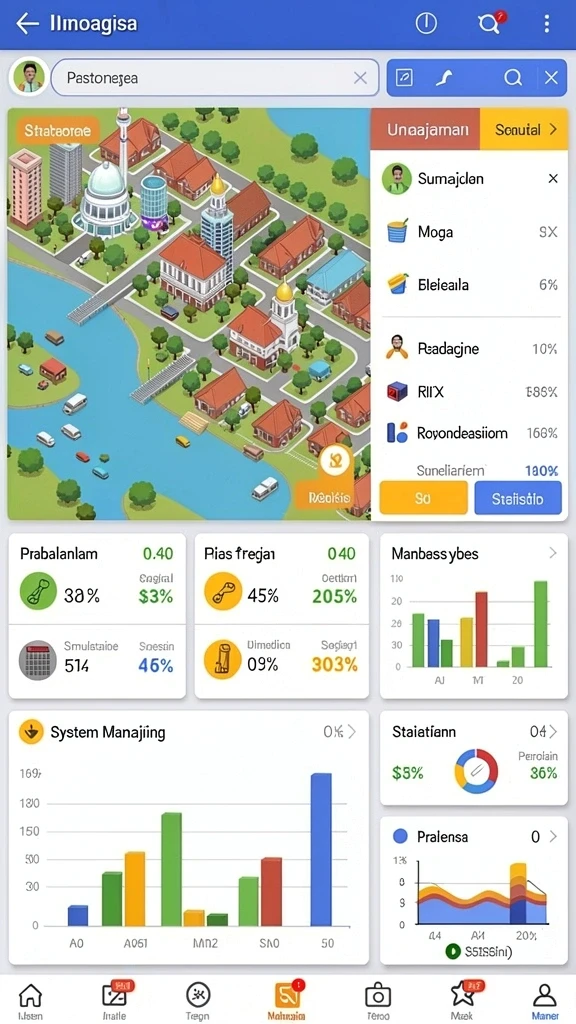Open the highlighted Mahnaaia bottom tab

[x=287, y=1001]
